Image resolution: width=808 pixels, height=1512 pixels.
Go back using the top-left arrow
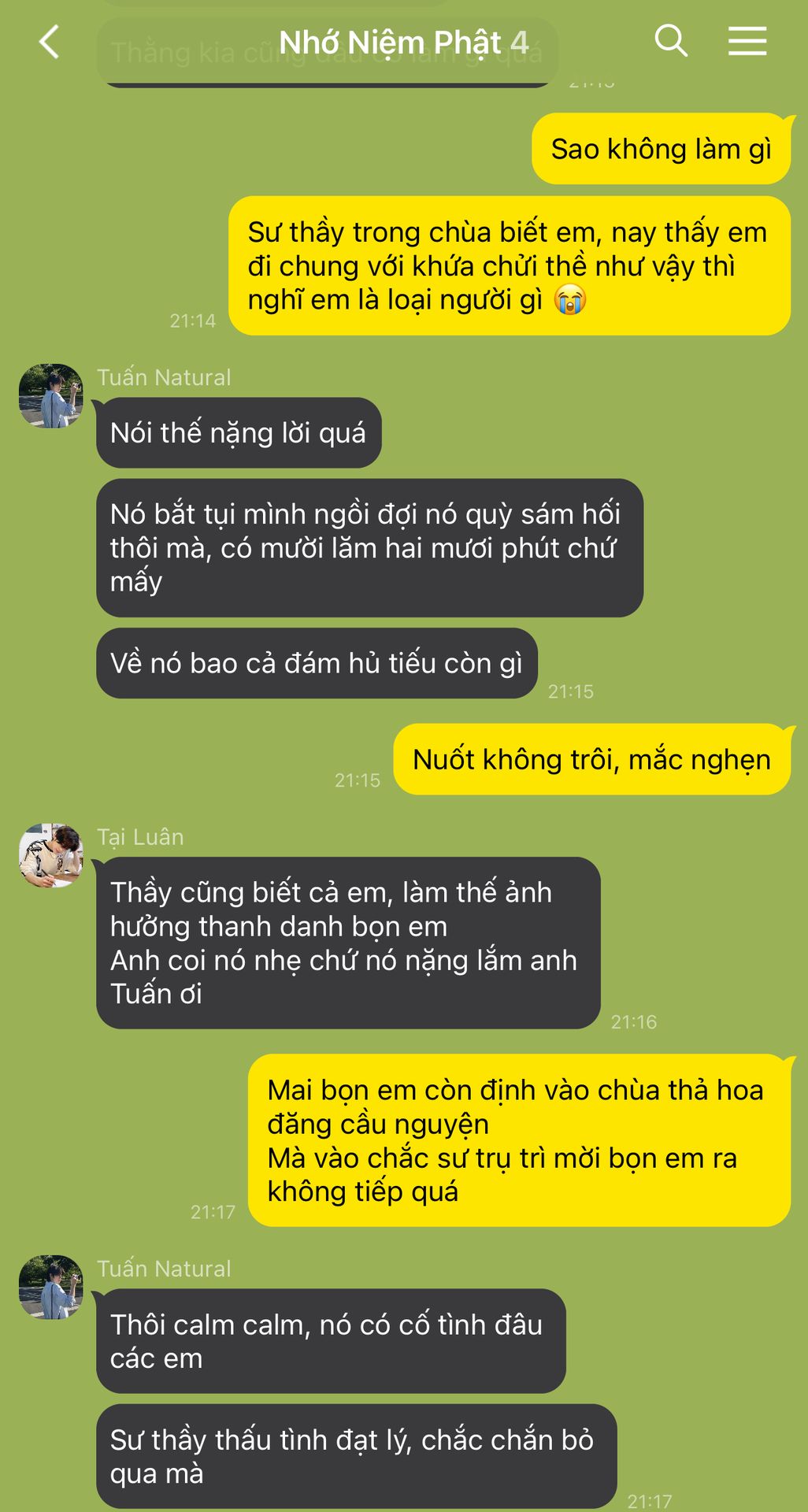(x=50, y=42)
